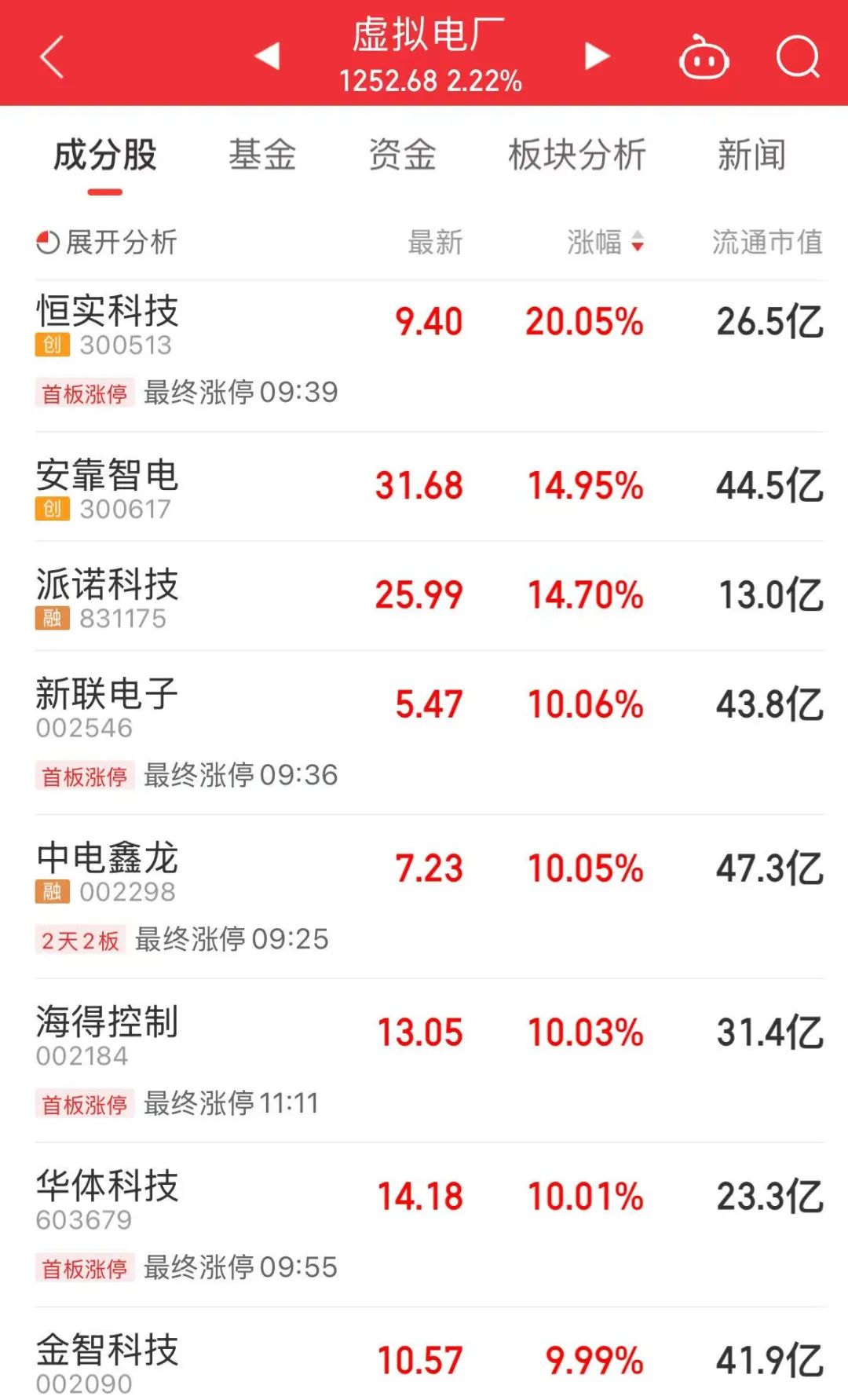Switch to the 基金 tab

click(x=262, y=155)
